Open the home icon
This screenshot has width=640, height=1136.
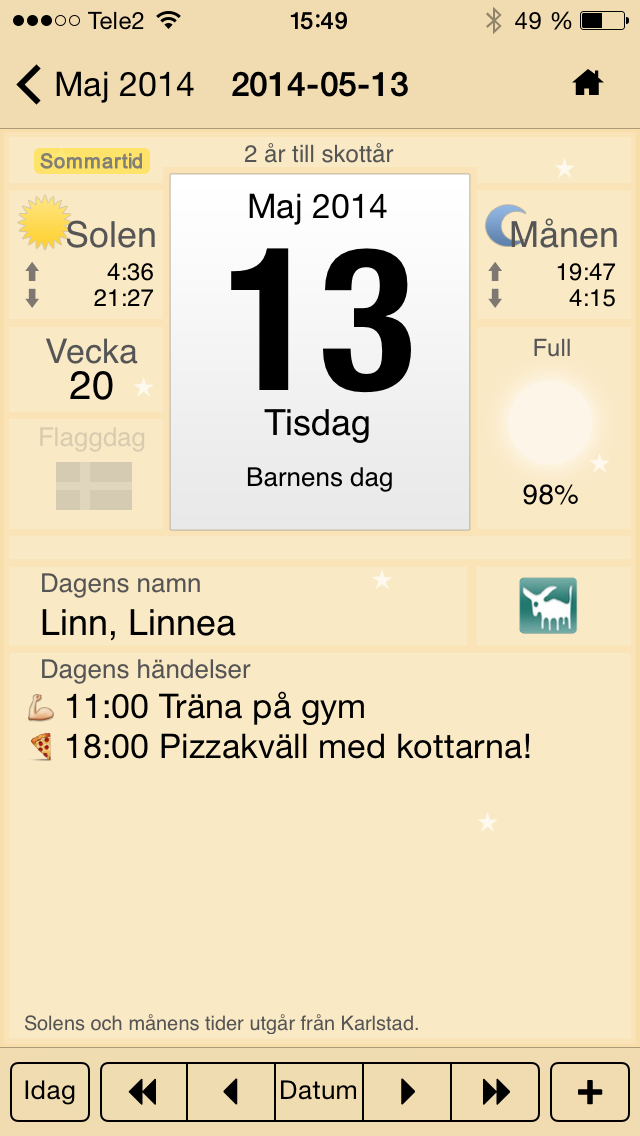coord(588,84)
